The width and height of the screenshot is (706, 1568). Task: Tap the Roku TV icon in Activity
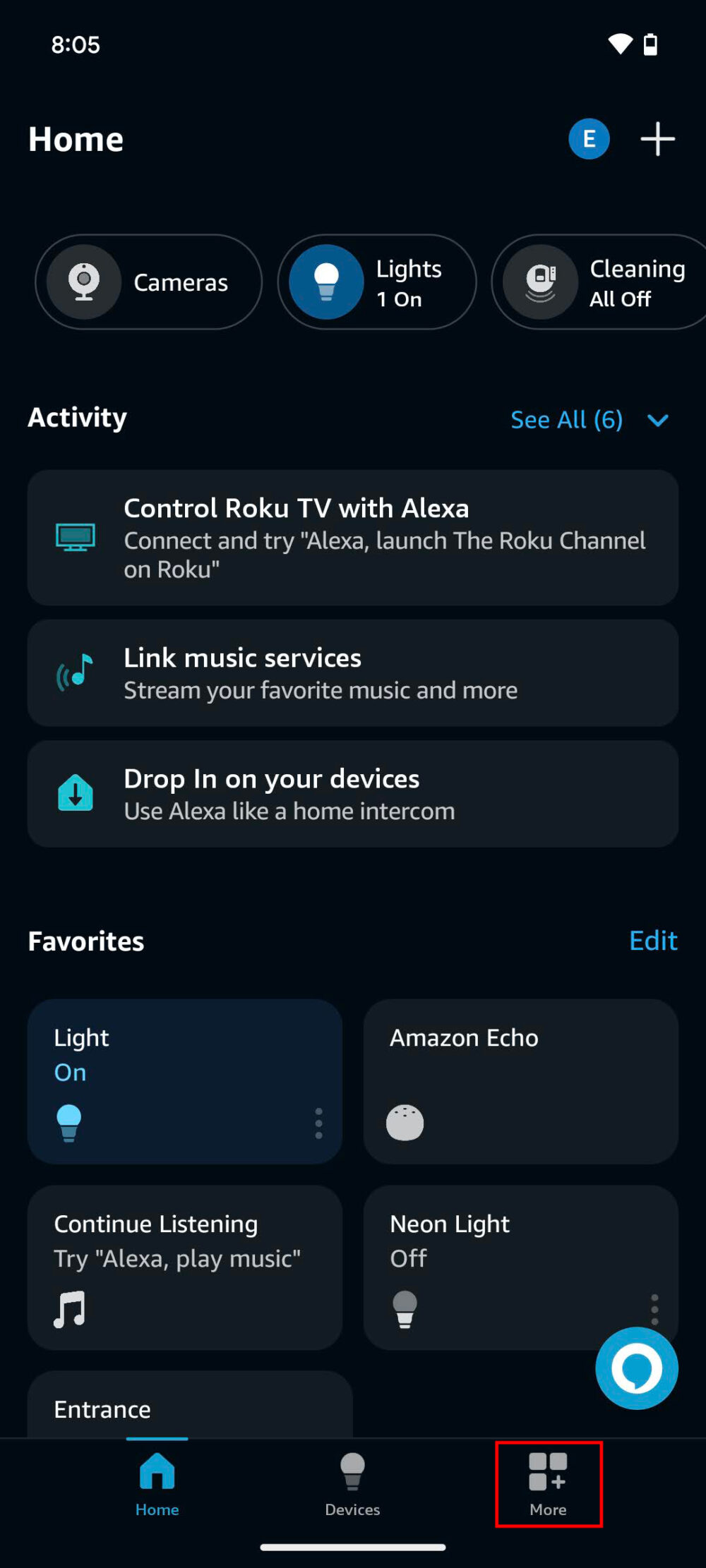[x=76, y=538]
